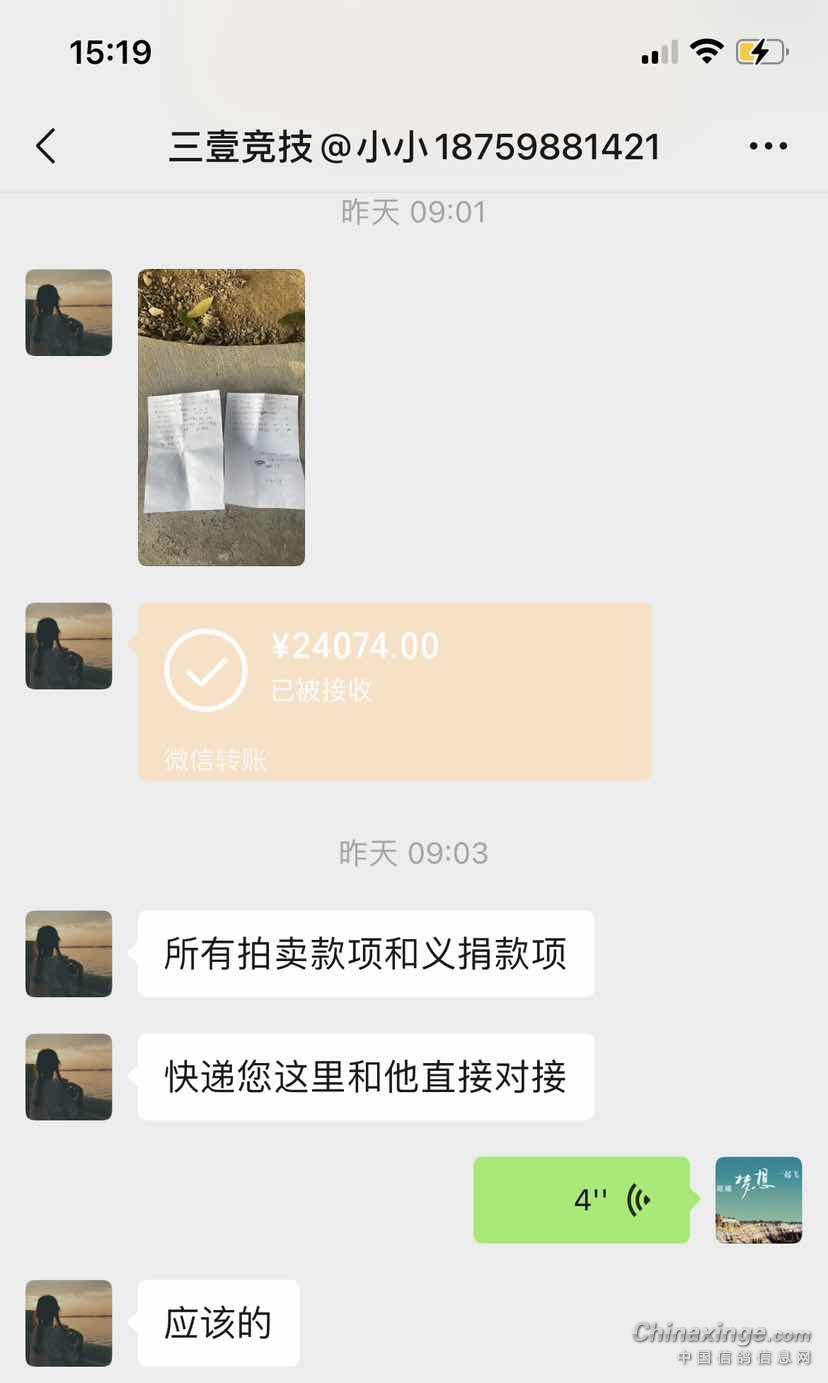Open the ¥24074.00 WeChat transfer card
Screen dimensions: 828x1383
395,690
